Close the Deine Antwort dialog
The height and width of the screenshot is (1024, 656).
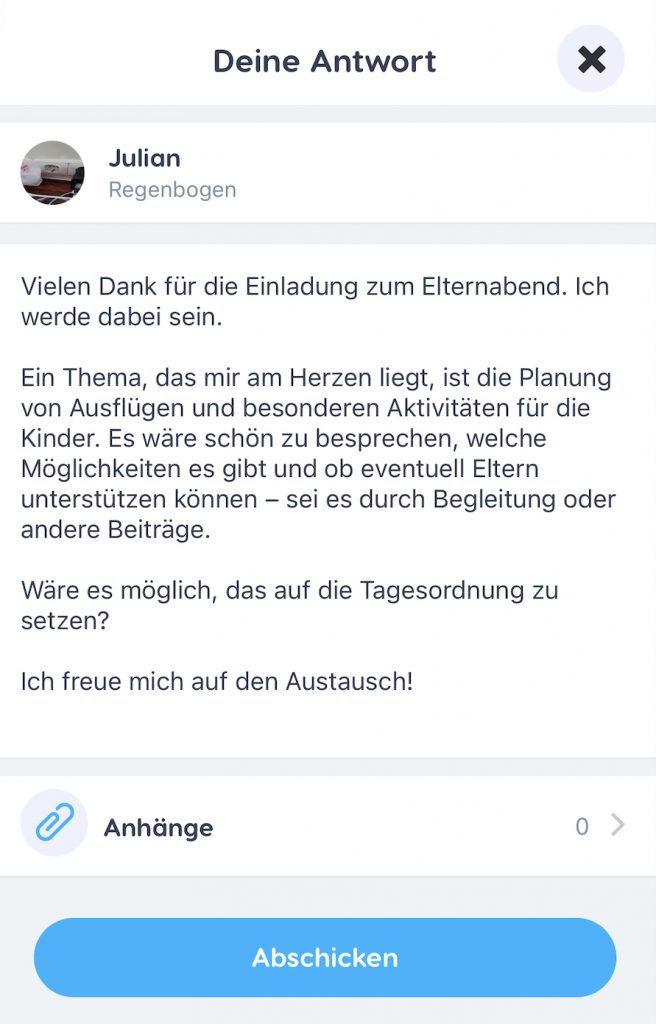(591, 59)
